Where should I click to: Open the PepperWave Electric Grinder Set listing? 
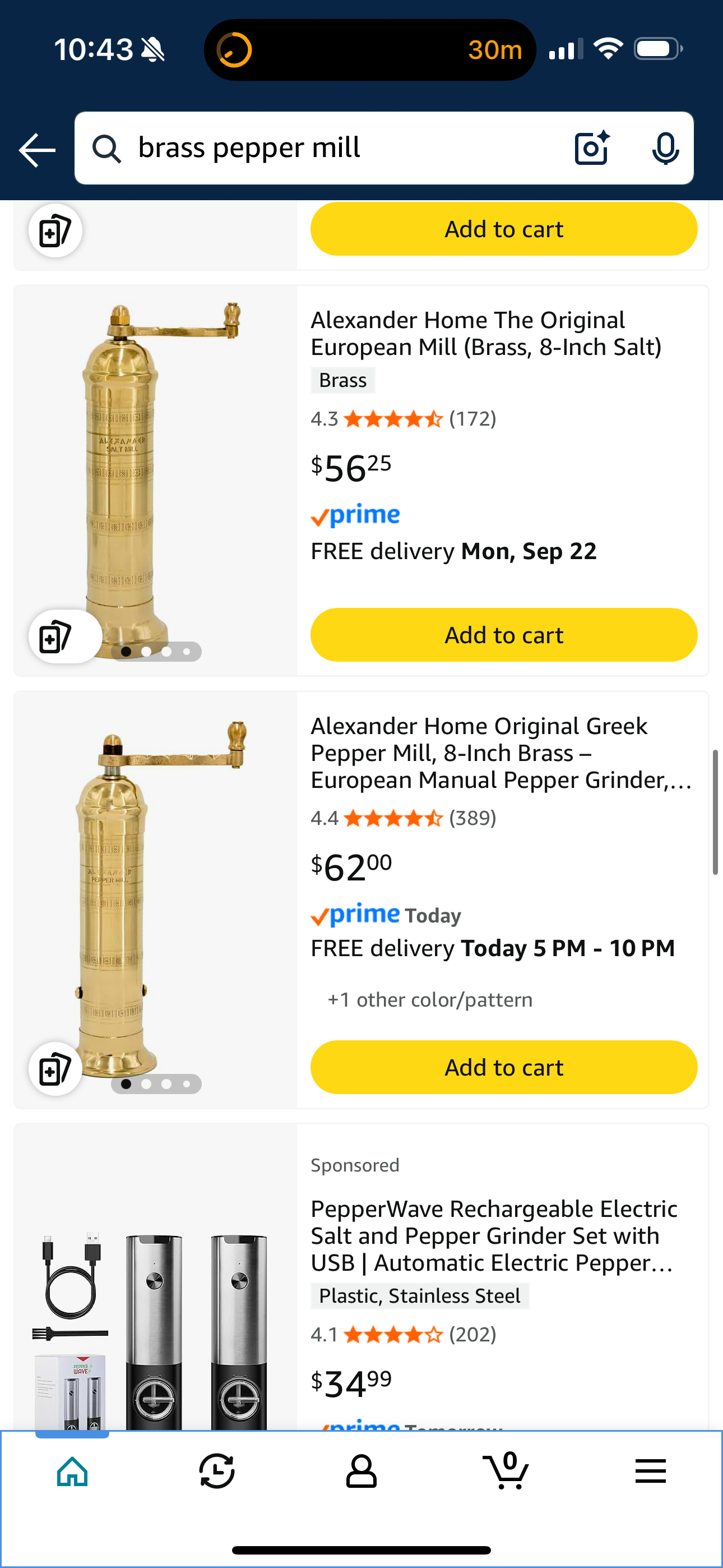(x=494, y=1235)
